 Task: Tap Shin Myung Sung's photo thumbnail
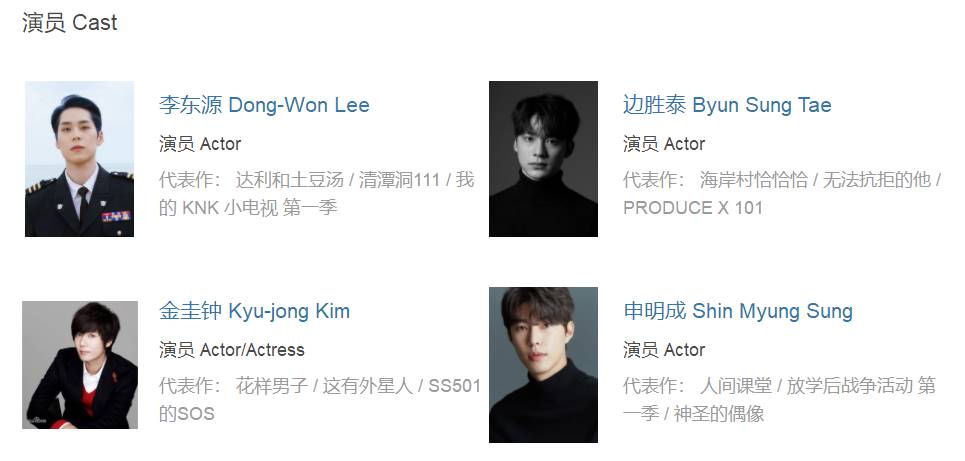pyautogui.click(x=543, y=365)
